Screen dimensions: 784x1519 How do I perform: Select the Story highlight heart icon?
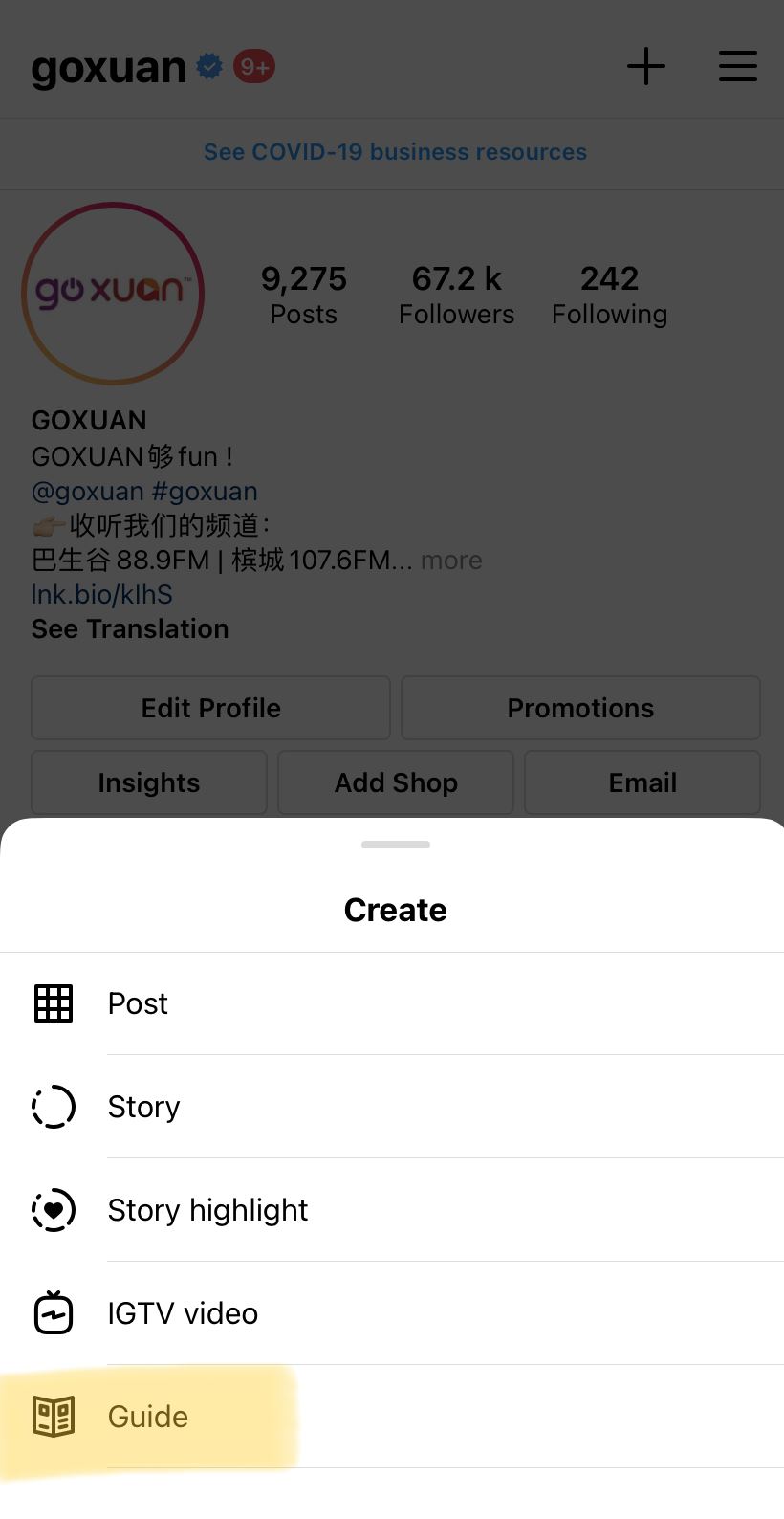54,1209
